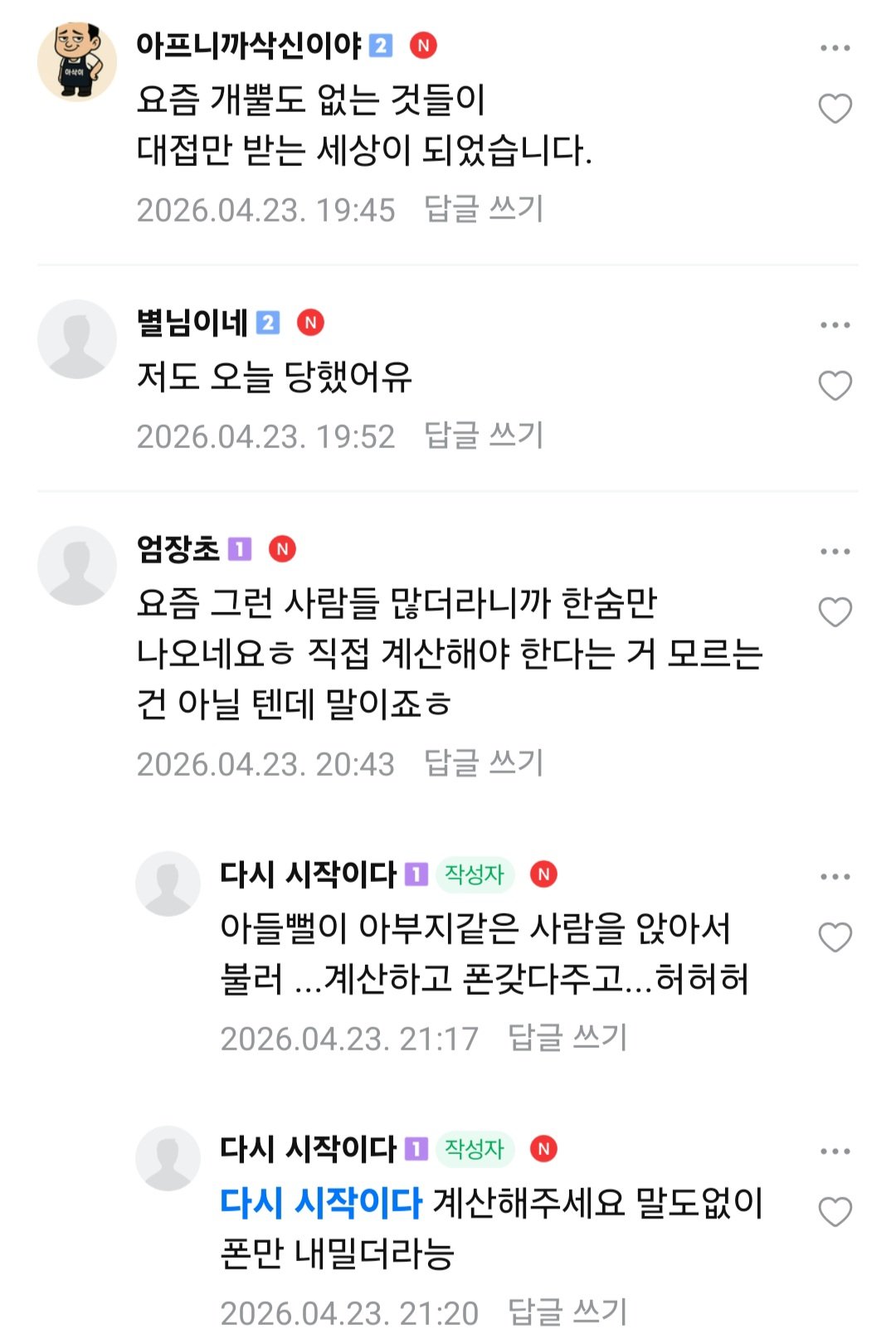
Task: Open more options on 별님이네's comment
Action: [835, 325]
